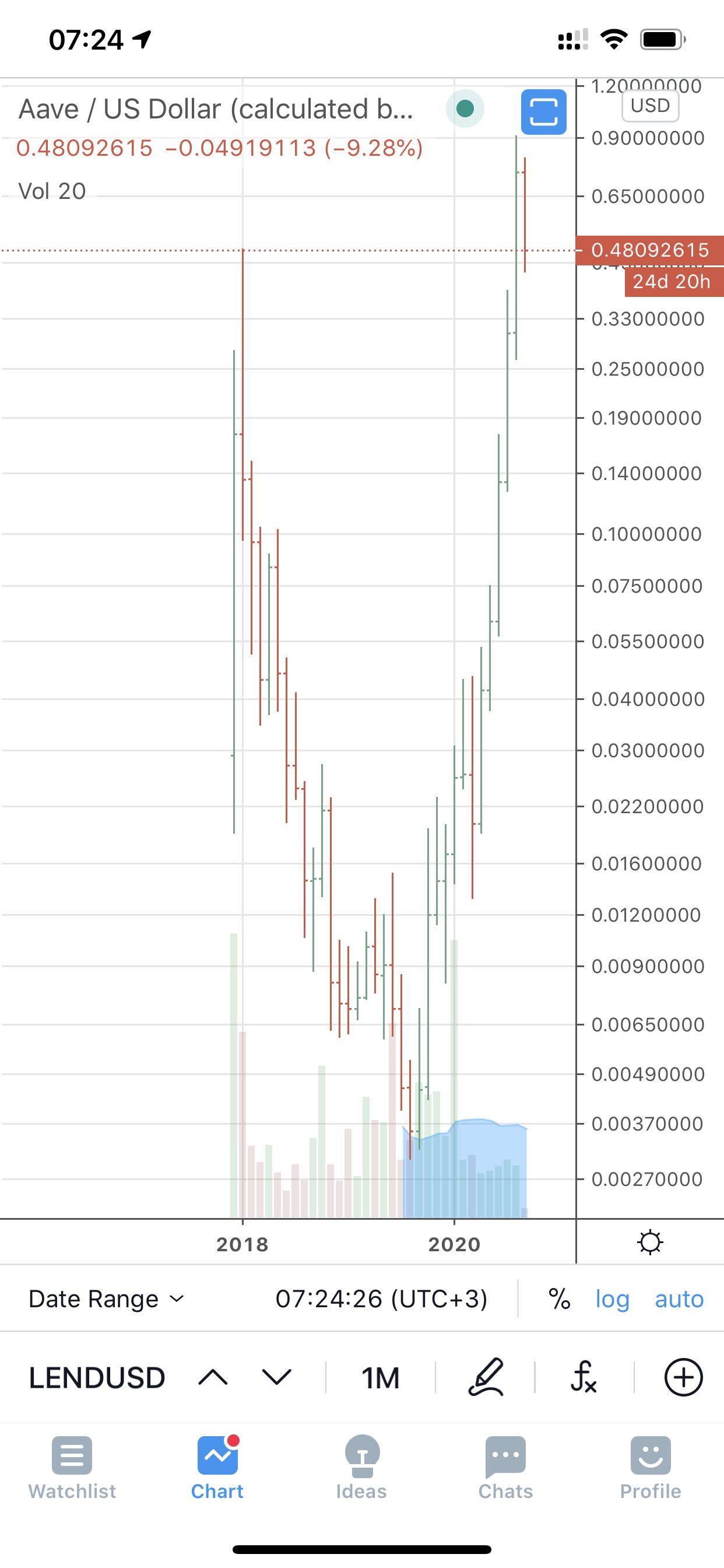Toggle the log scale
Screen dimensions: 724x1568
pyautogui.click(x=612, y=1300)
